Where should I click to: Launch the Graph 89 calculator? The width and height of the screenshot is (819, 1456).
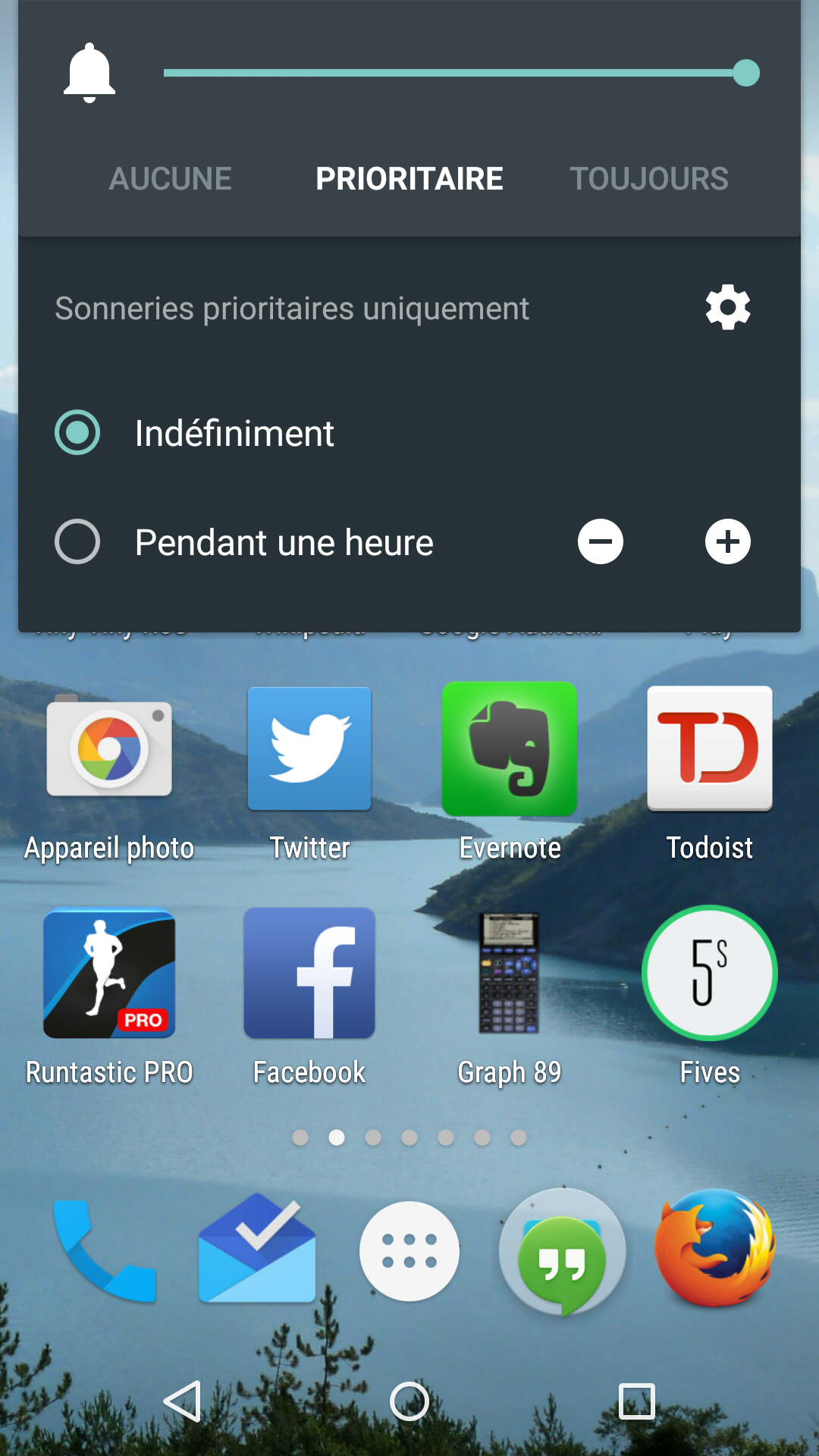coord(510,974)
